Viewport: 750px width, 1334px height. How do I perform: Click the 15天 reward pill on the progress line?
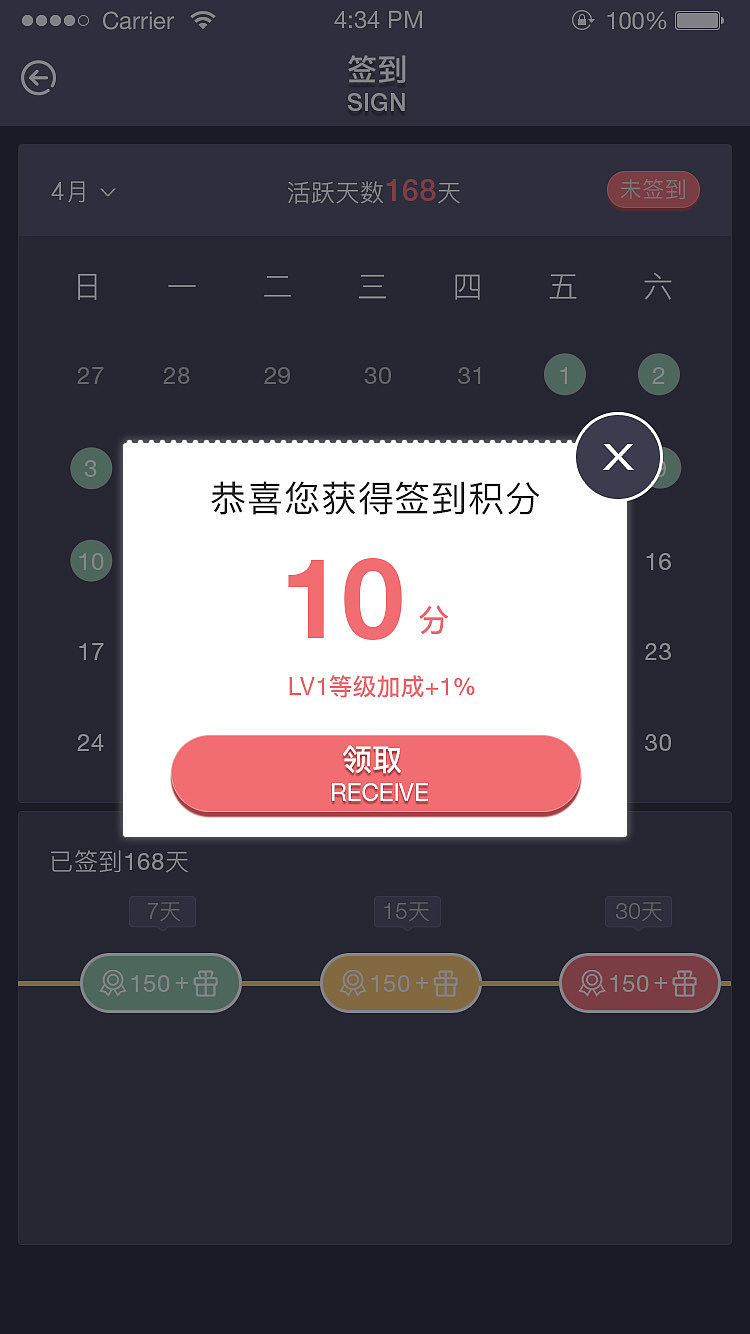400,983
